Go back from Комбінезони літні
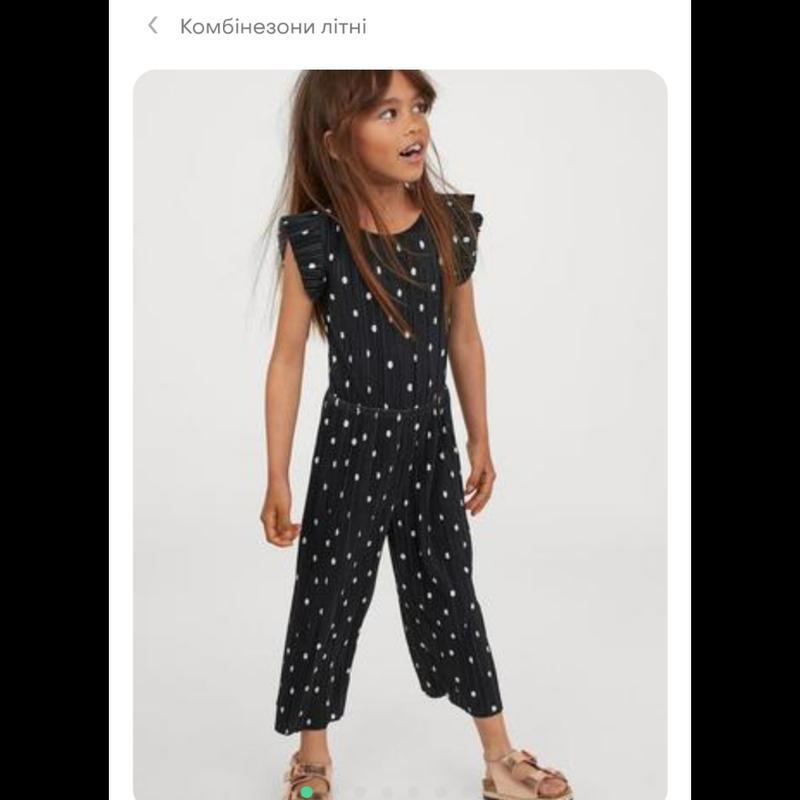Screen dimensions: 800x800 coord(153,26)
